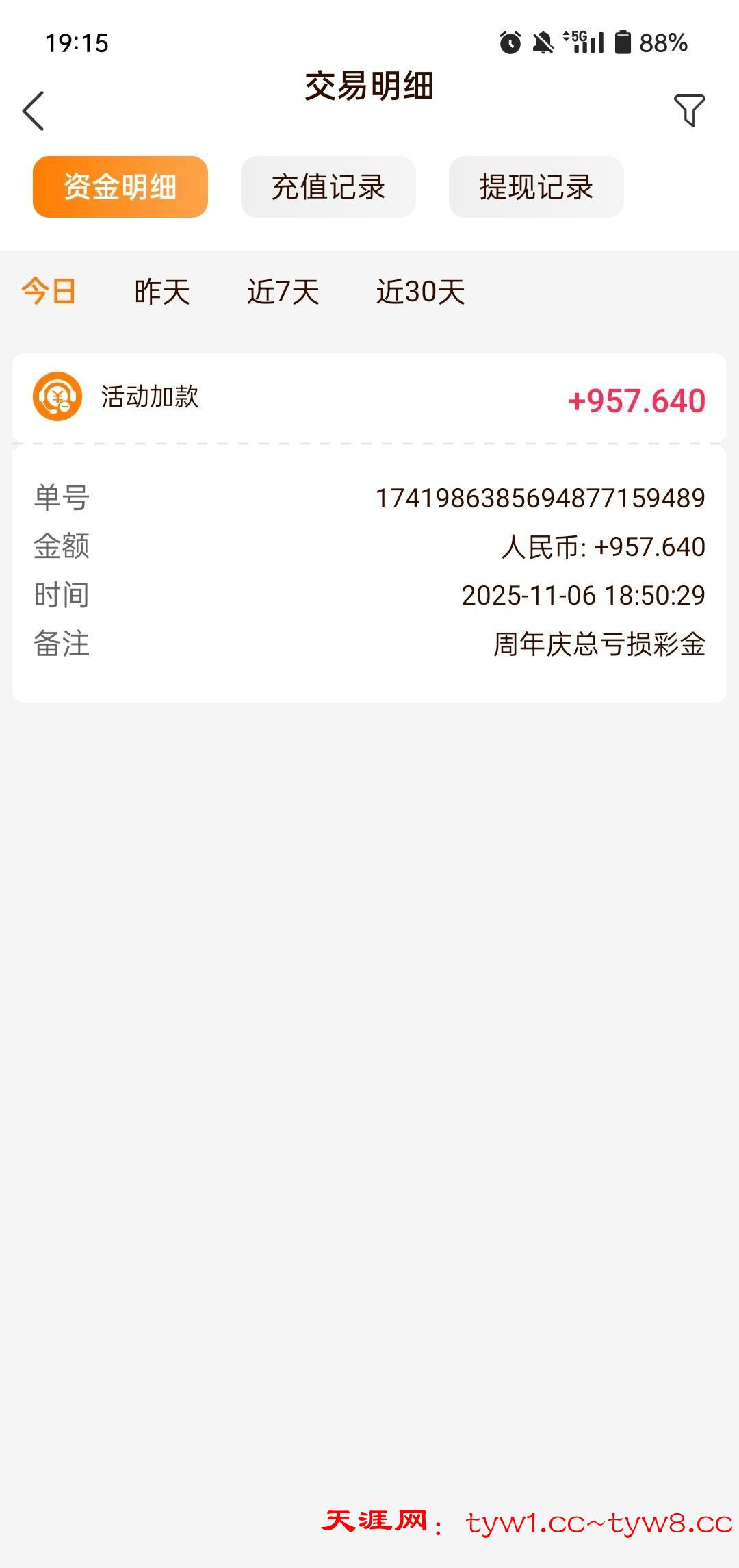The width and height of the screenshot is (739, 1568).
Task: Select the 资金明细 tab
Action: [x=120, y=187]
